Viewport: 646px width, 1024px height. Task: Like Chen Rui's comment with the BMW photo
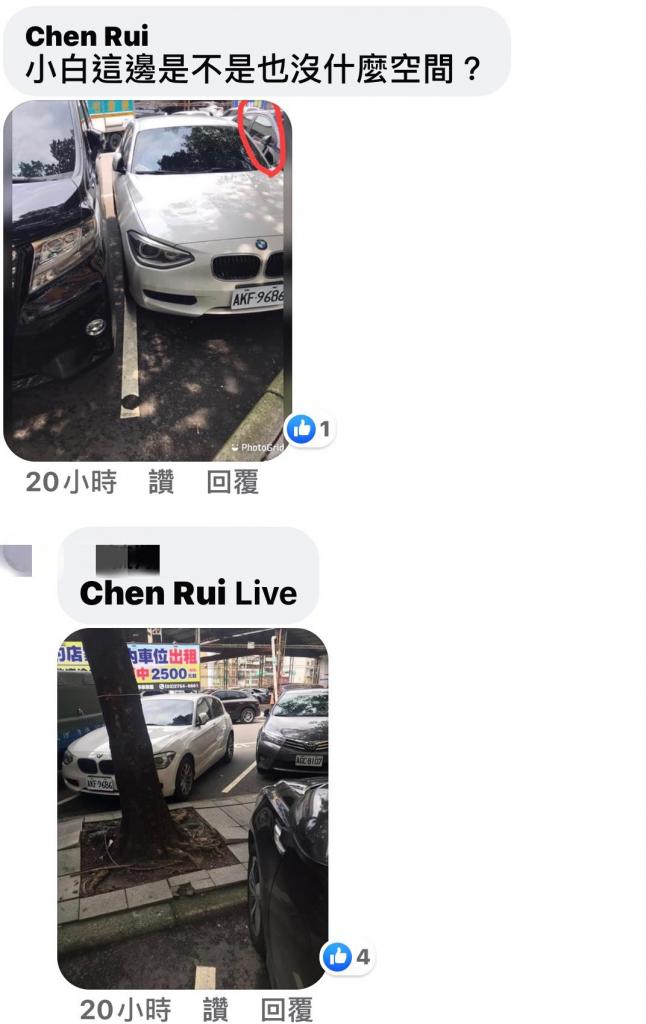[160, 483]
